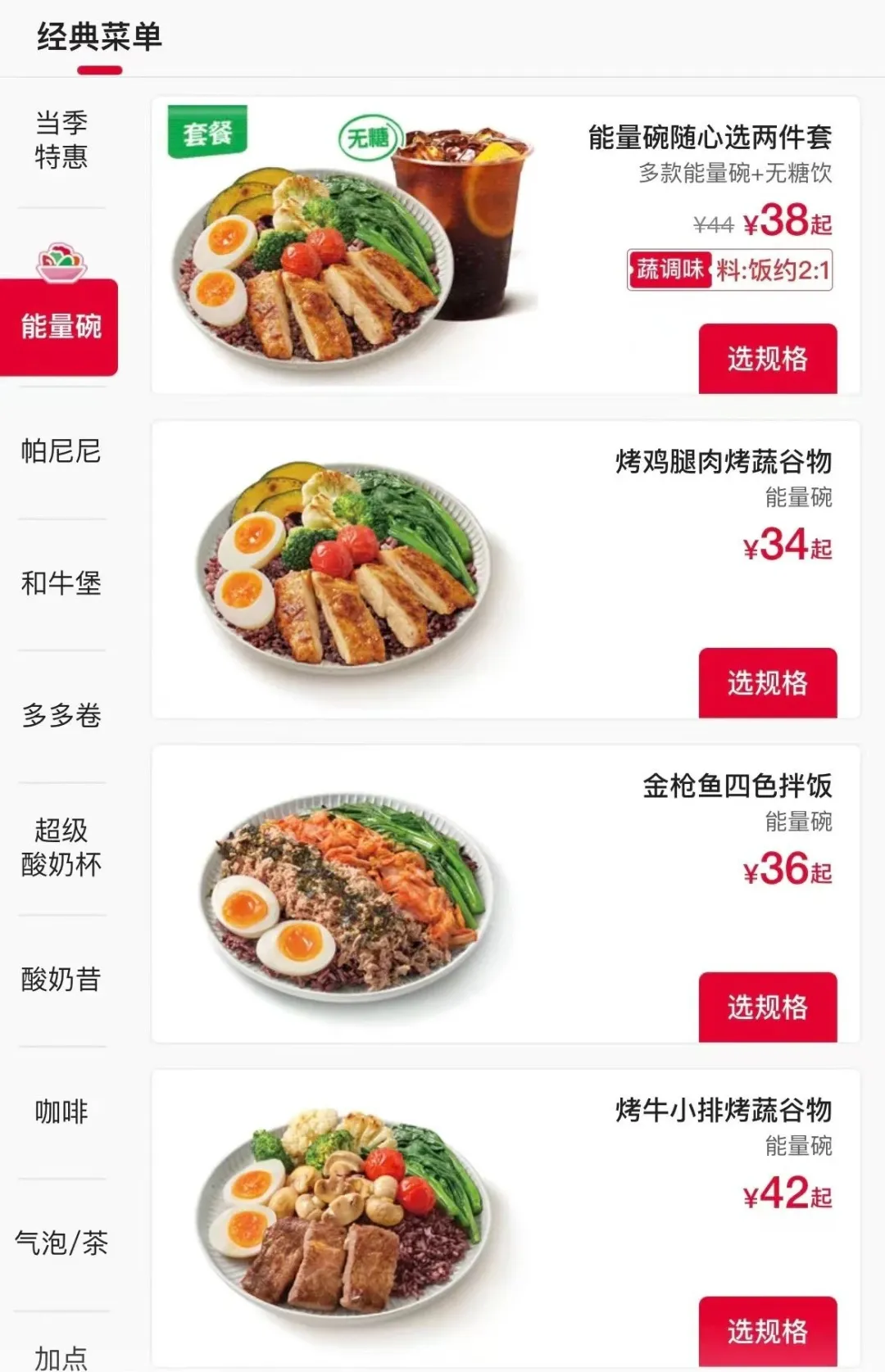Switch to 酸奶昔 category

tap(61, 979)
